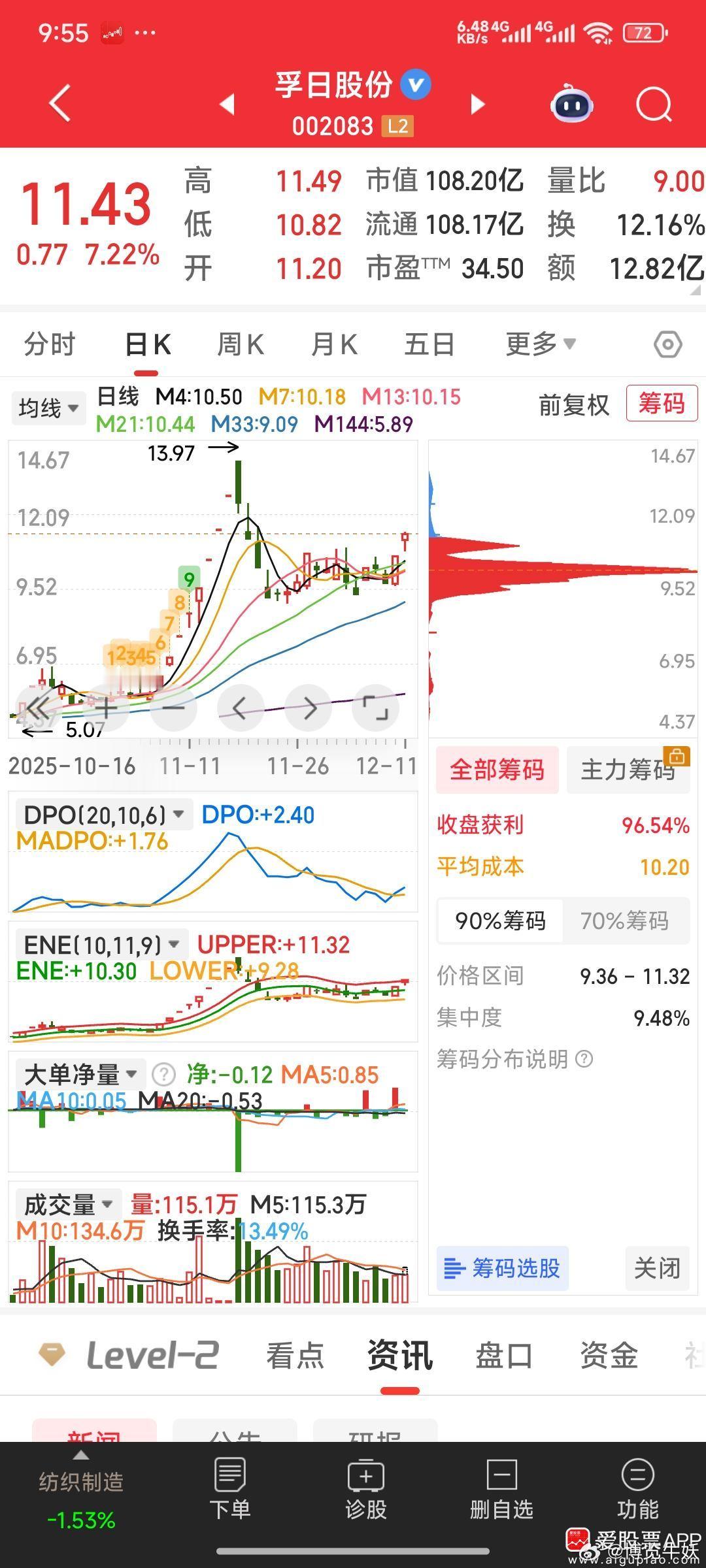The height and width of the screenshot is (1568, 706).
Task: Toggle 前复权 price adjustment
Action: [x=573, y=405]
